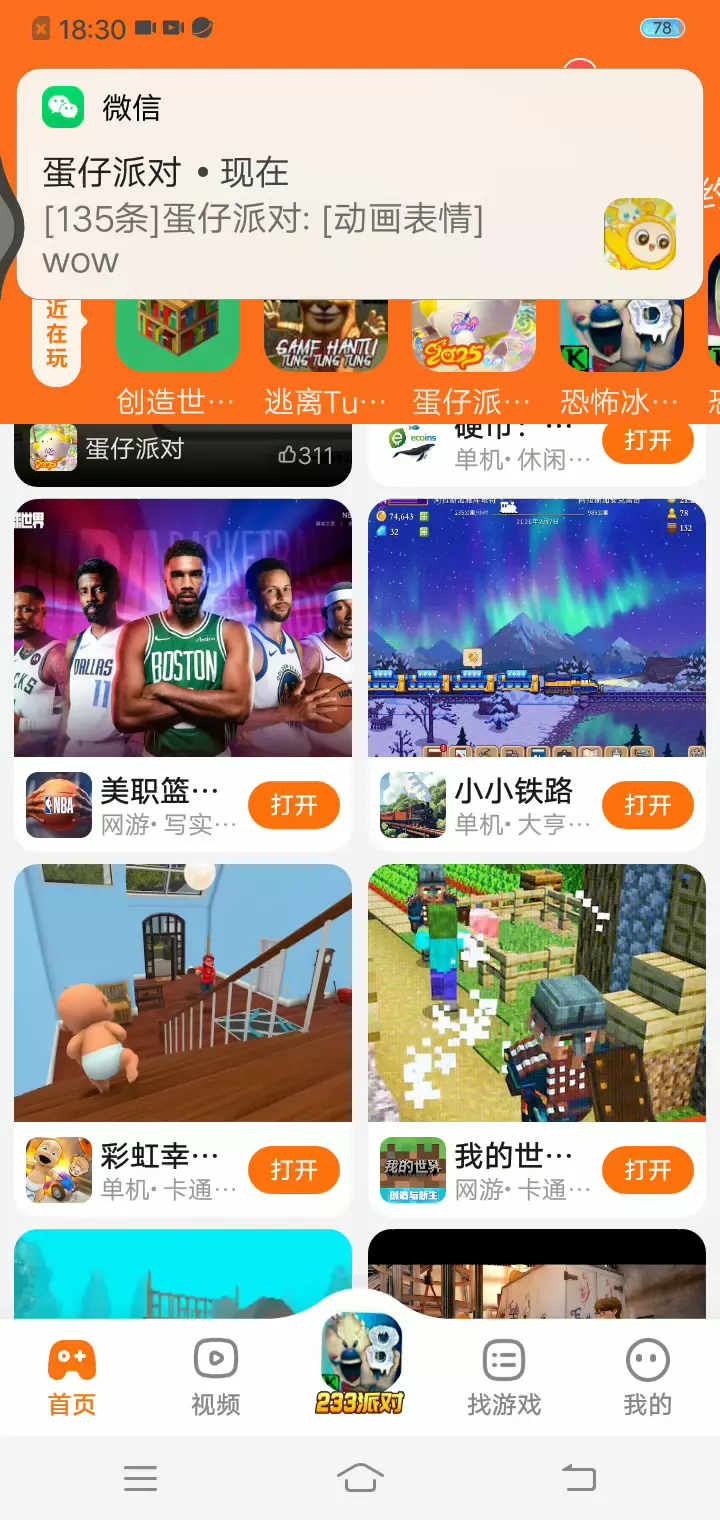Tap 打开 button for 彩虹幸… game
Viewport: 720px width, 1520px height.
[294, 1170]
